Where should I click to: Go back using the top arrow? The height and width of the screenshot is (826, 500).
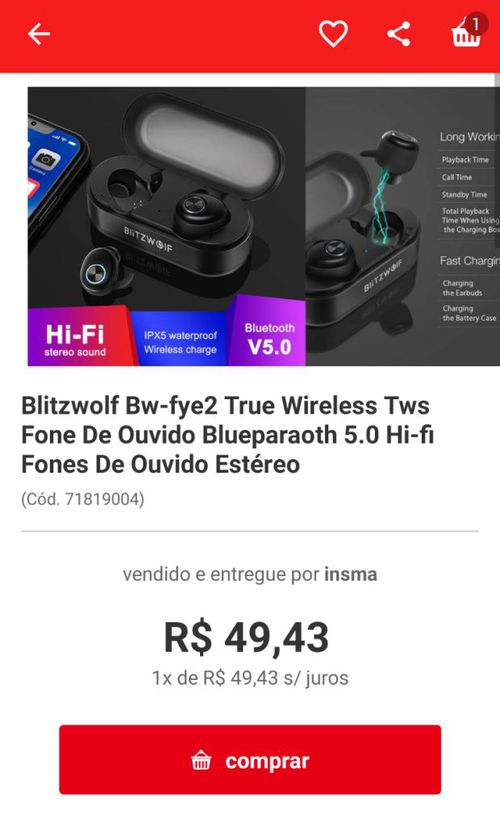[39, 34]
